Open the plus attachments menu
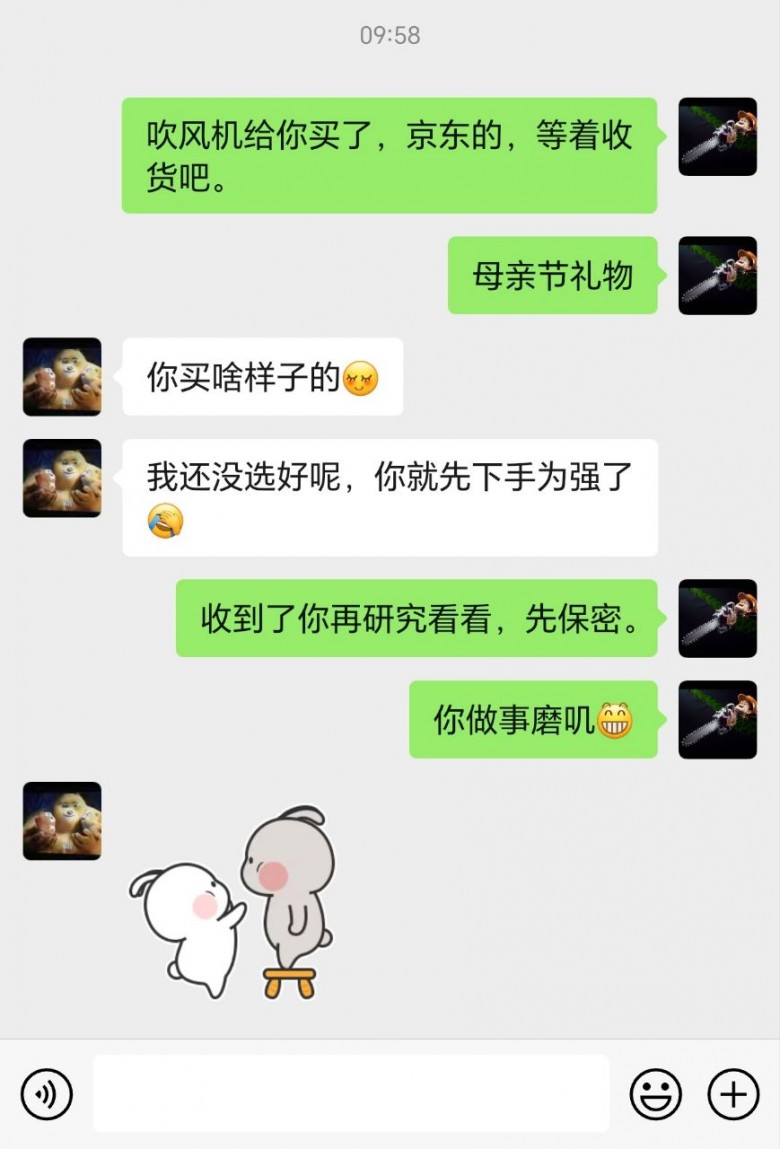780x1149 pixels. point(733,1093)
